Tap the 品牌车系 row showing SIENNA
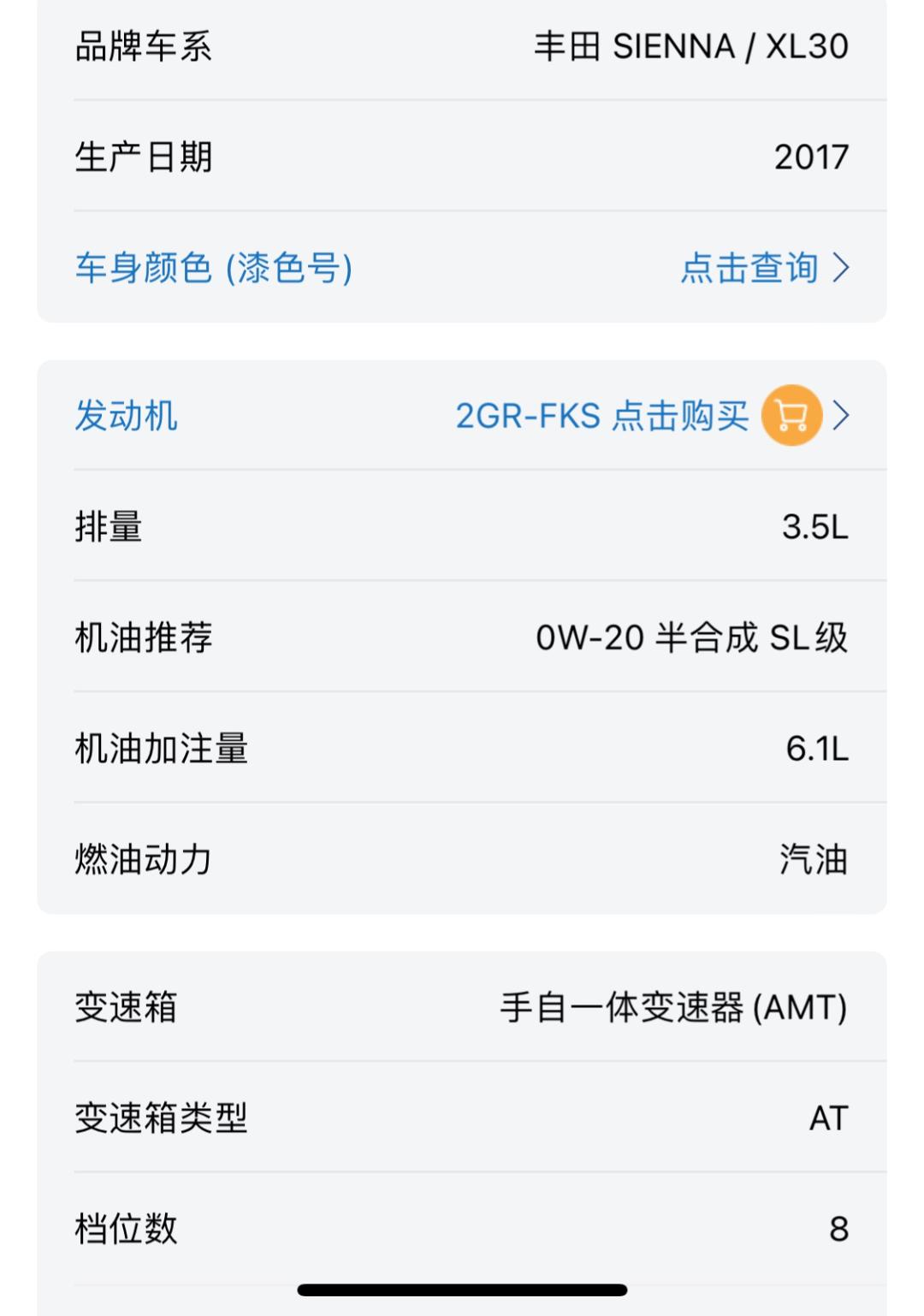924x1316 pixels. click(x=462, y=47)
